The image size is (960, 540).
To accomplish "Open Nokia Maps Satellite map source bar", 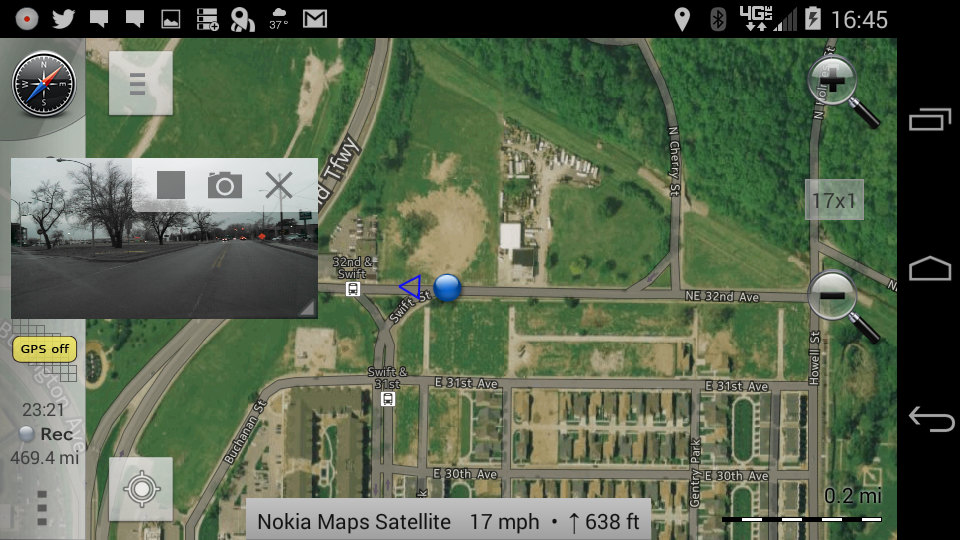I will (x=449, y=521).
